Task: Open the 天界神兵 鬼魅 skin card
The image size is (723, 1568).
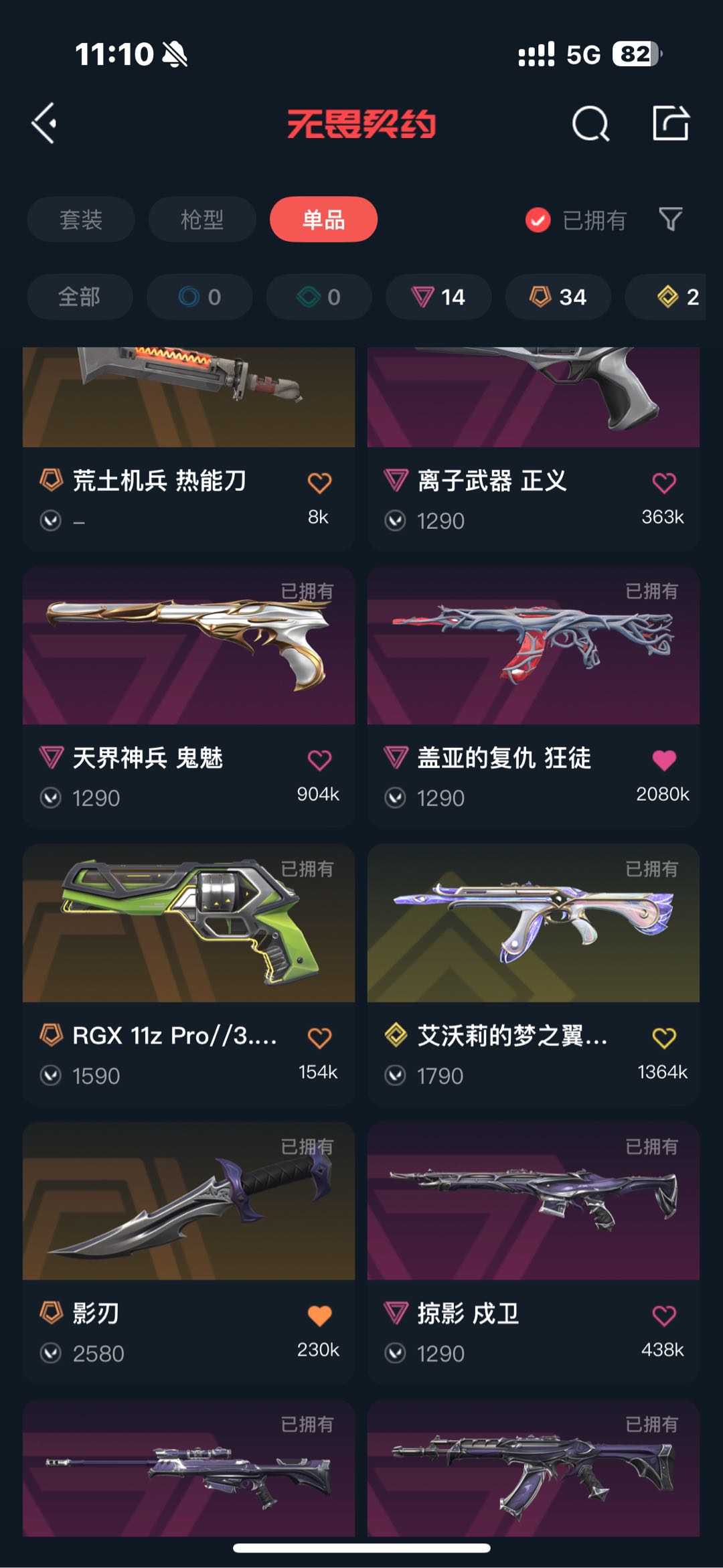Action: click(189, 647)
